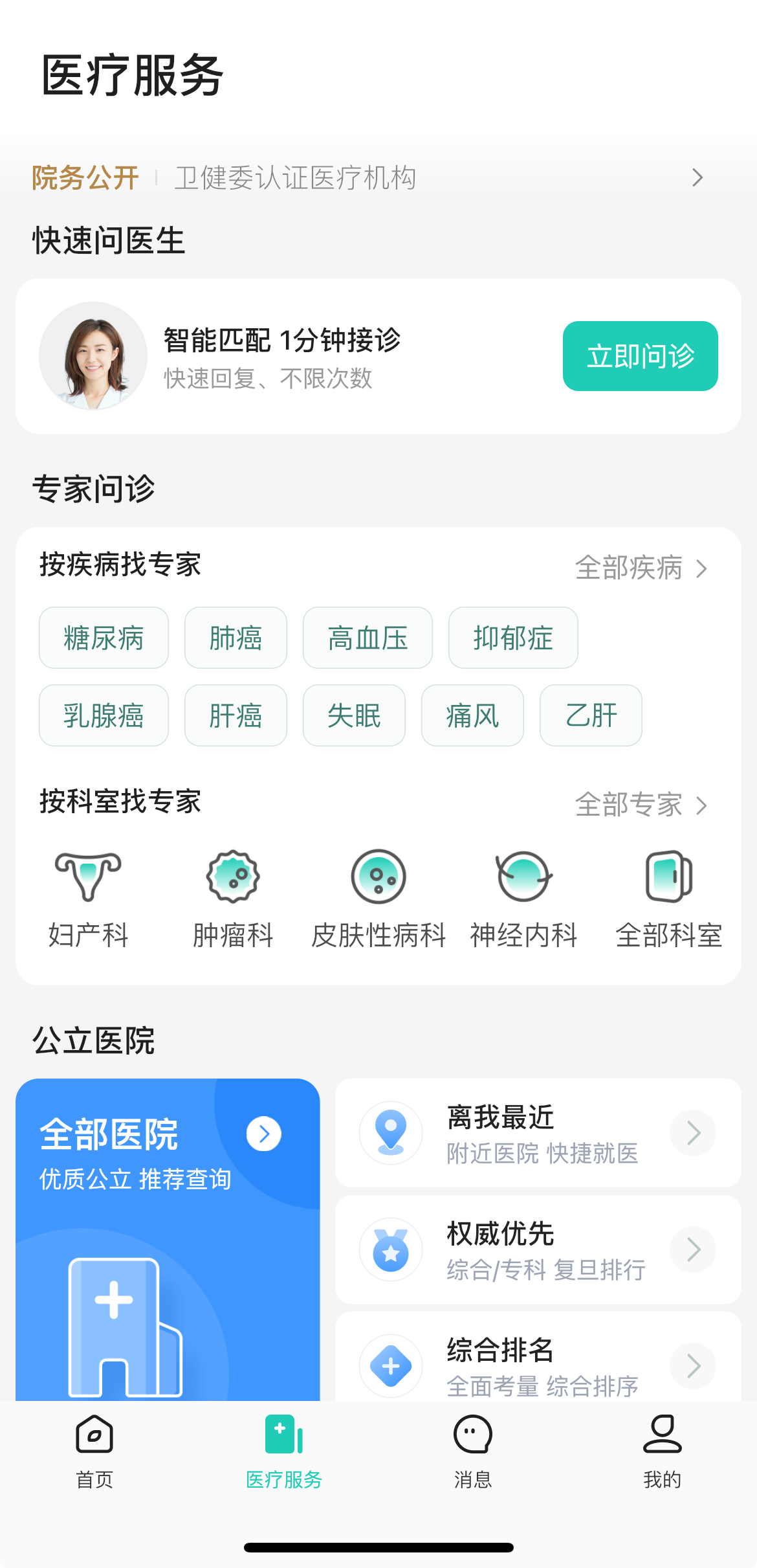This screenshot has width=757, height=1568.
Task: Tap the 立即问诊 button
Action: 640,356
